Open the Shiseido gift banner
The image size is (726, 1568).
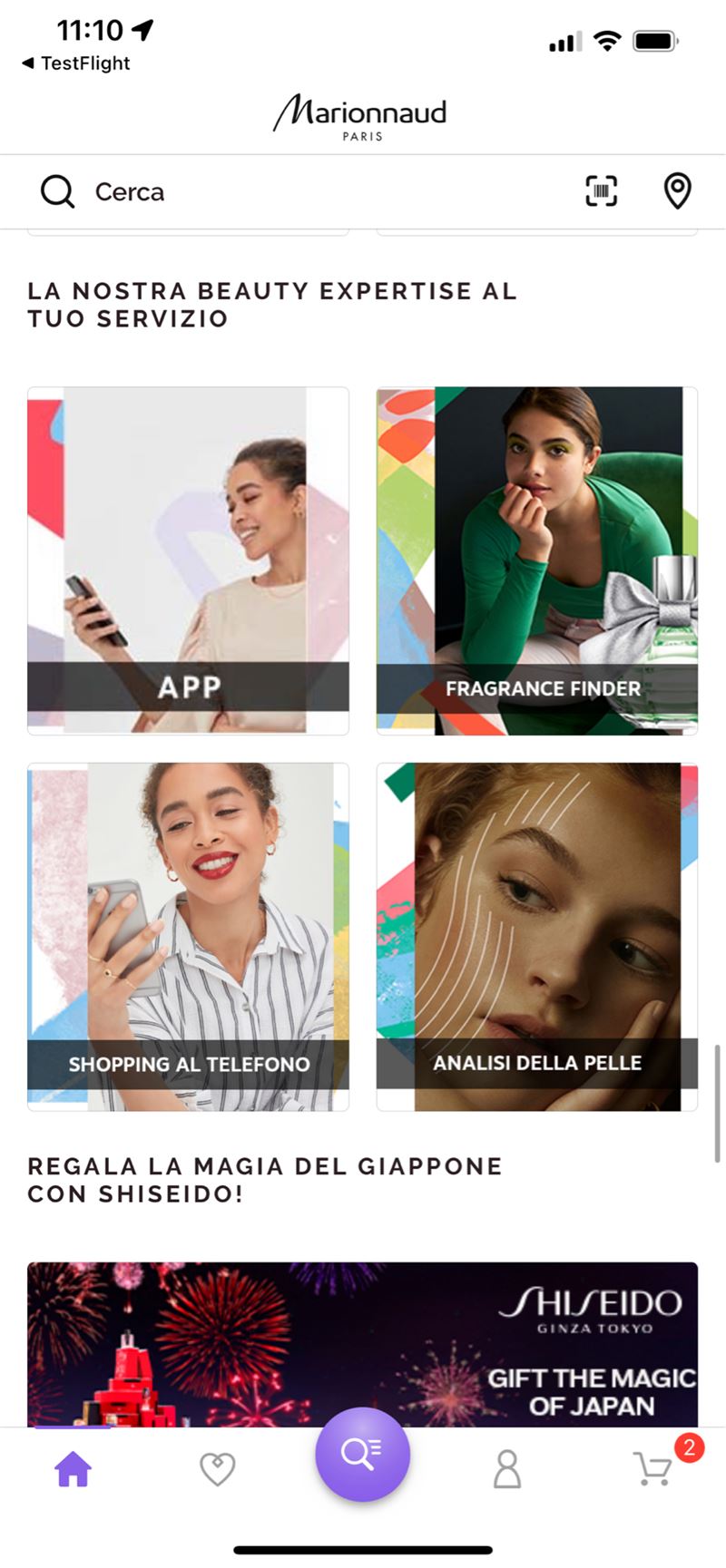pyautogui.click(x=363, y=1344)
